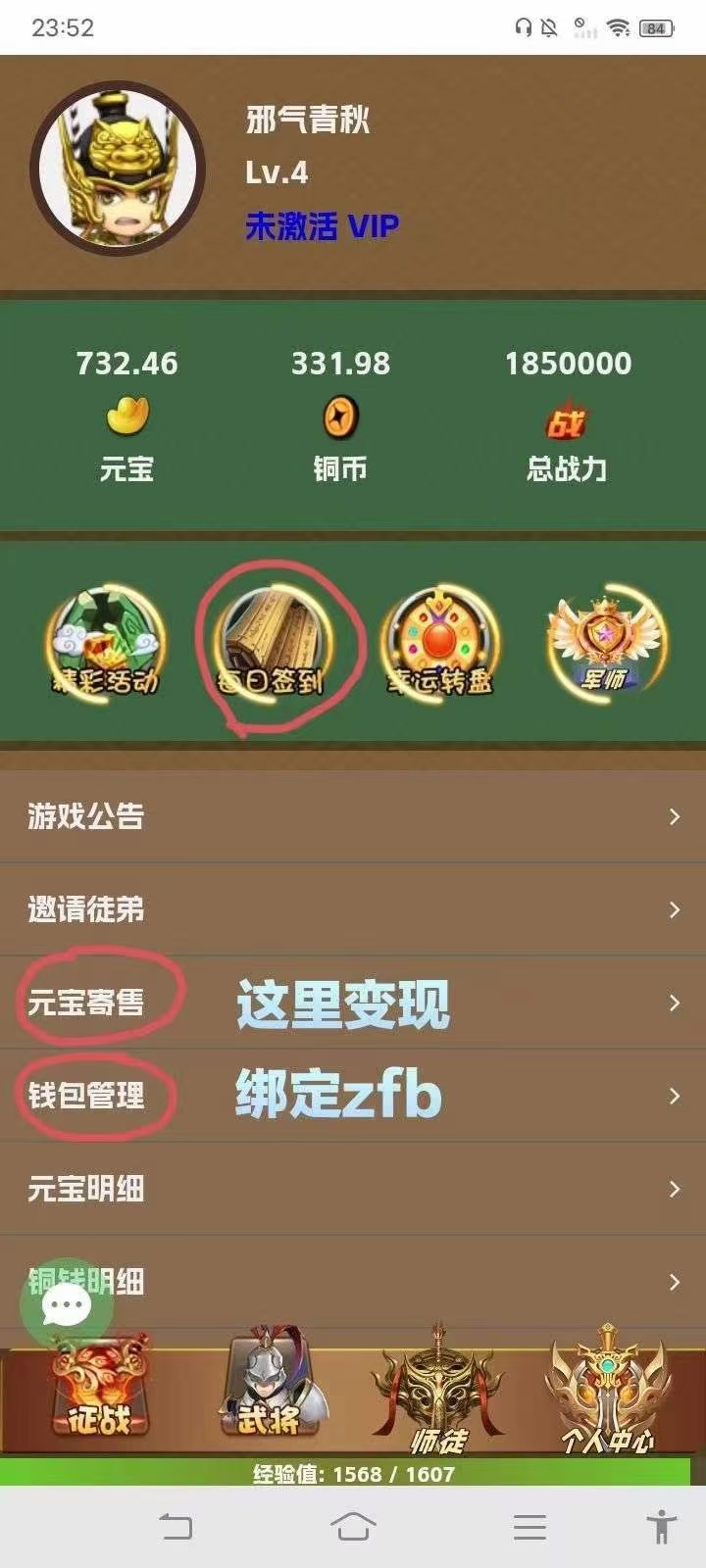Tap the player avatar picture
Image resolution: width=706 pixels, height=1568 pixels.
point(118,169)
